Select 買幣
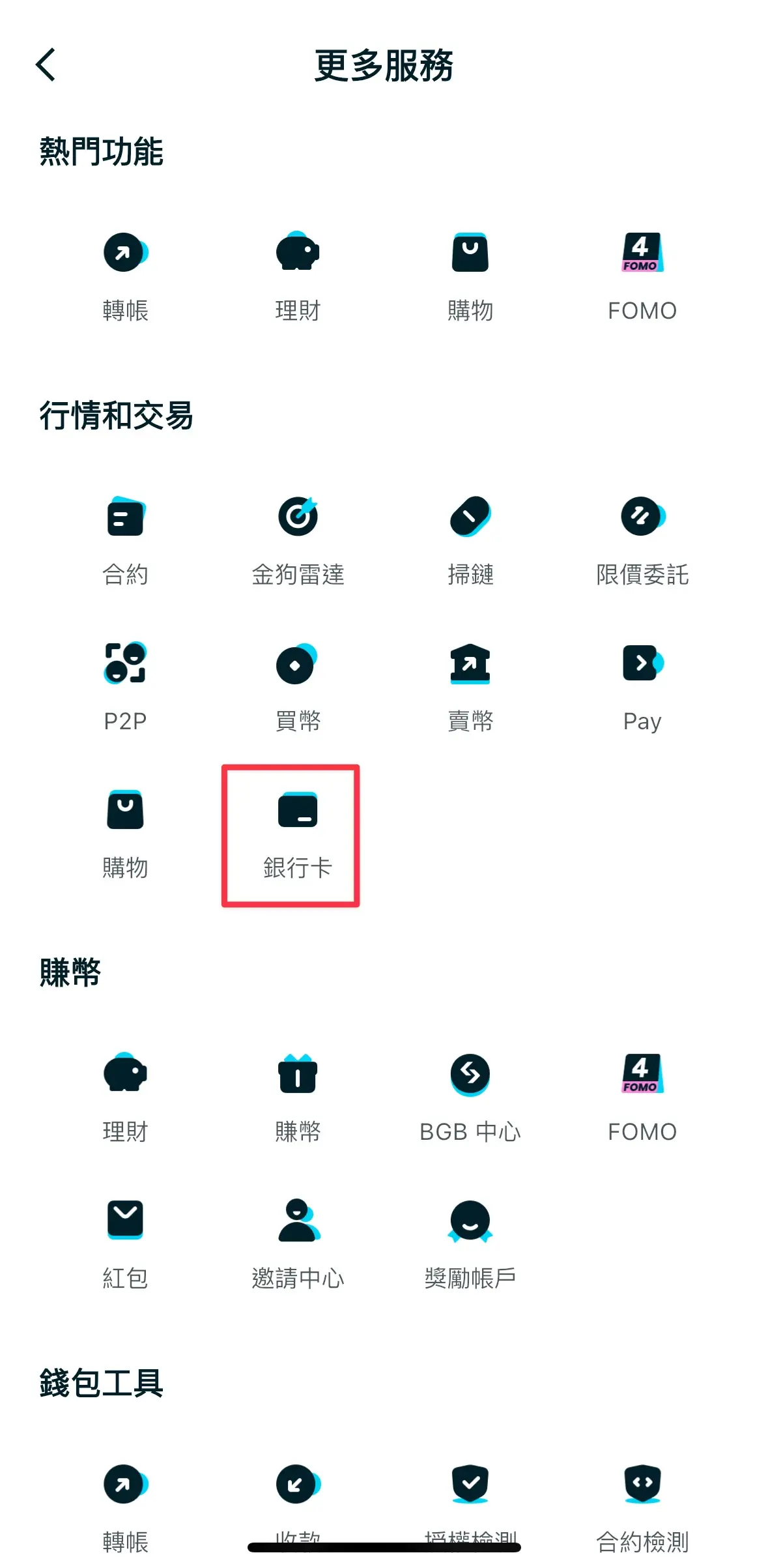 point(298,686)
